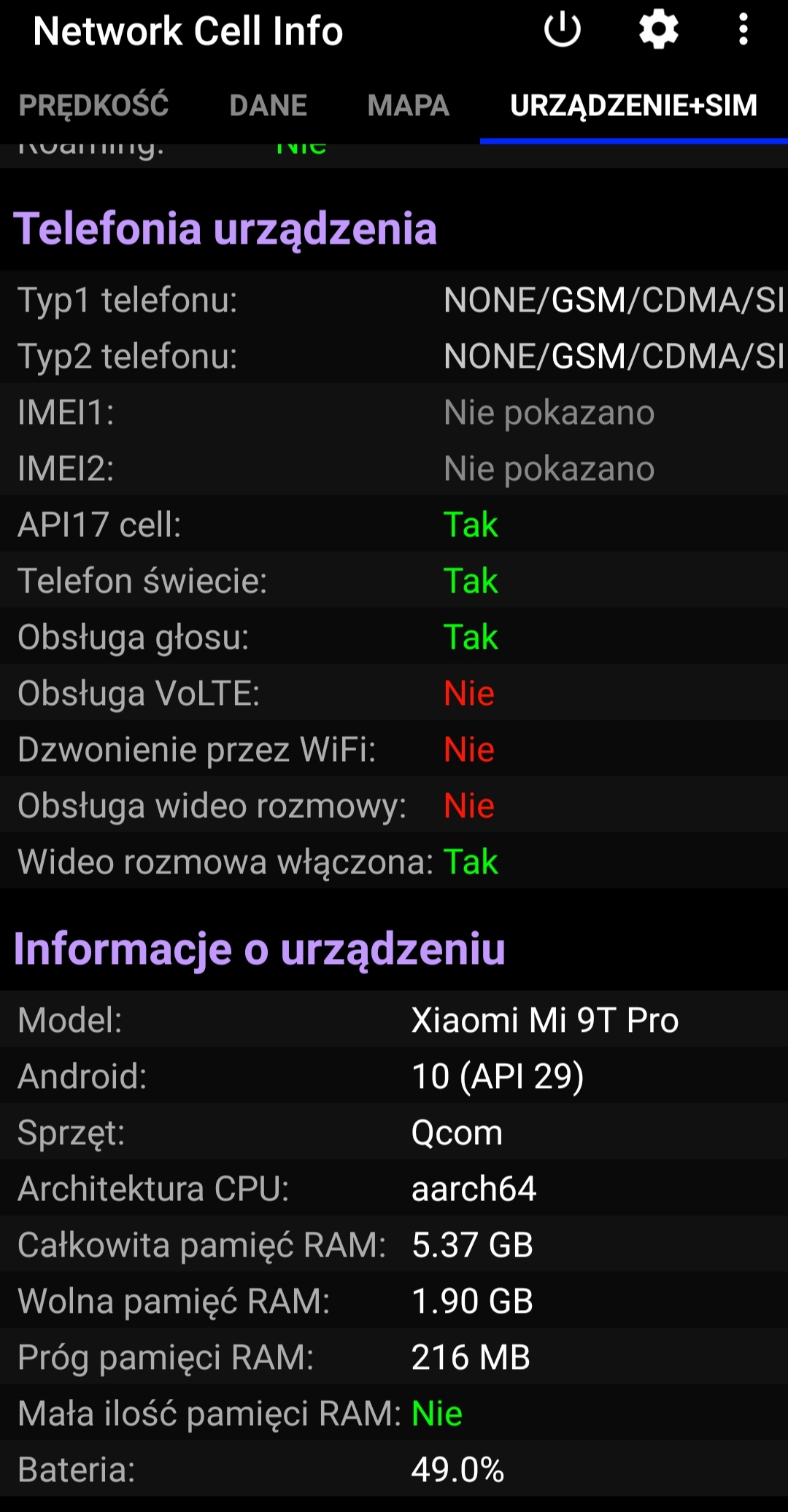This screenshot has width=788, height=1512.
Task: Tap the power icon in app bar
Action: [x=562, y=31]
